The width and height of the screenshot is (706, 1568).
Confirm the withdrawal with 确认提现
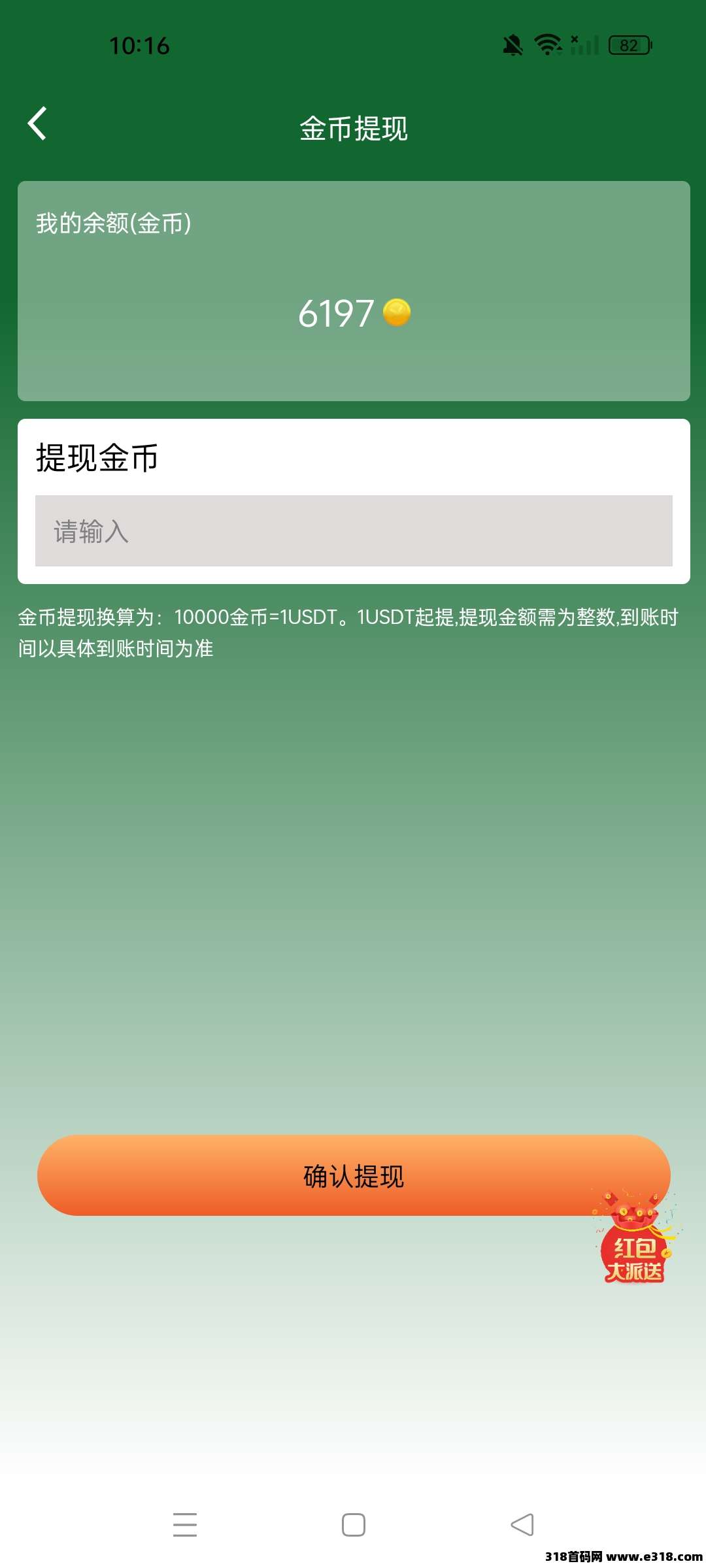click(354, 1175)
